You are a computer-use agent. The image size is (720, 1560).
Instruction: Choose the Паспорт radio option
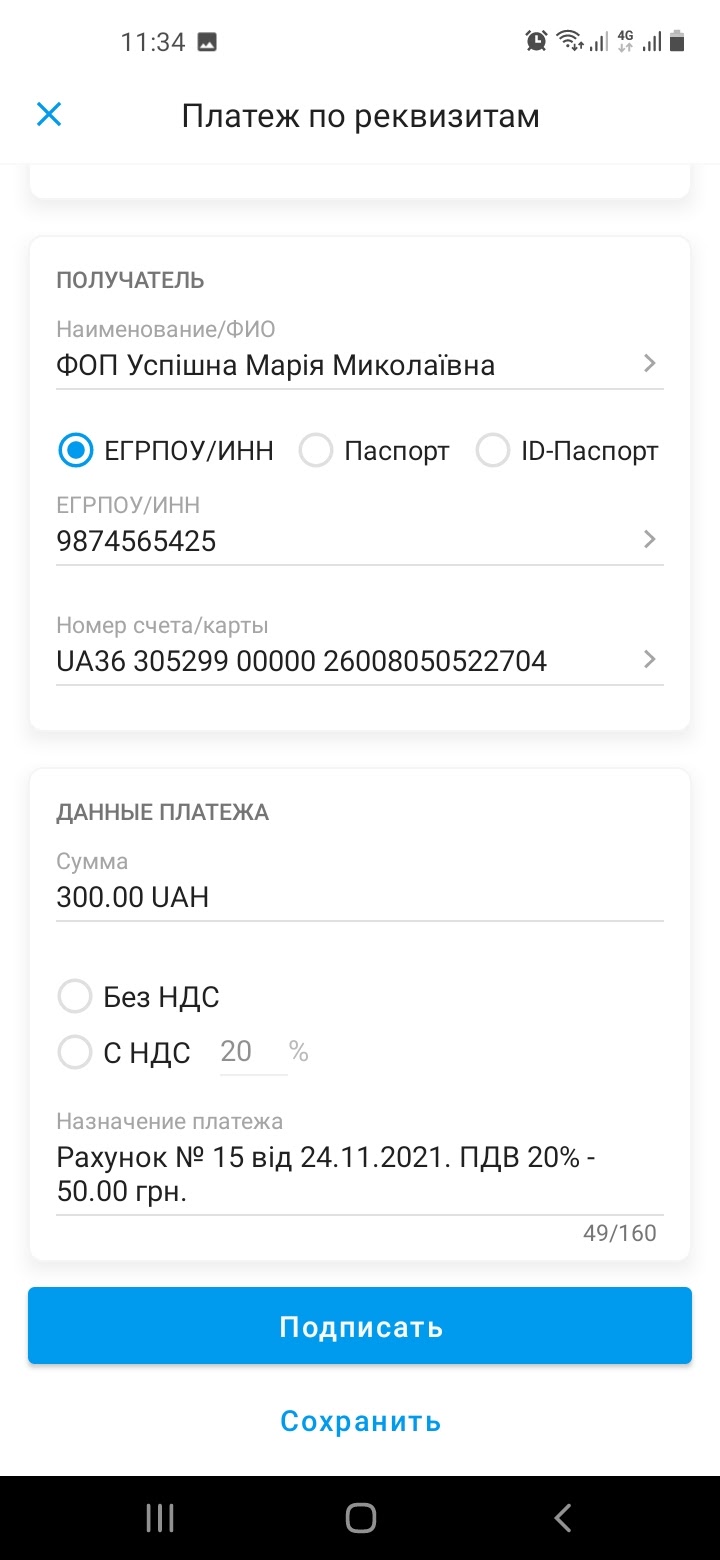(374, 451)
